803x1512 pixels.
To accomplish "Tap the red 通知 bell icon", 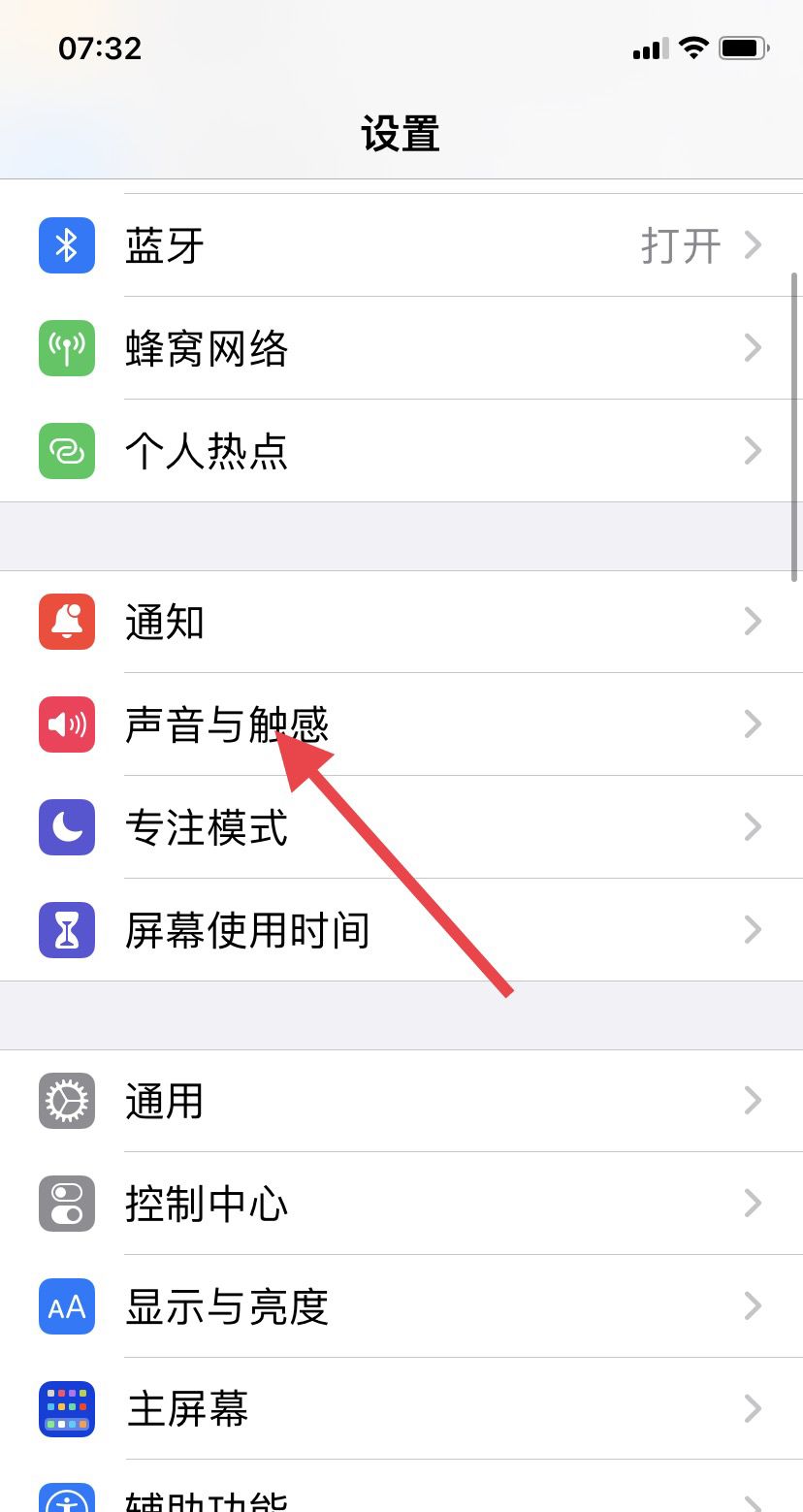I will point(65,622).
